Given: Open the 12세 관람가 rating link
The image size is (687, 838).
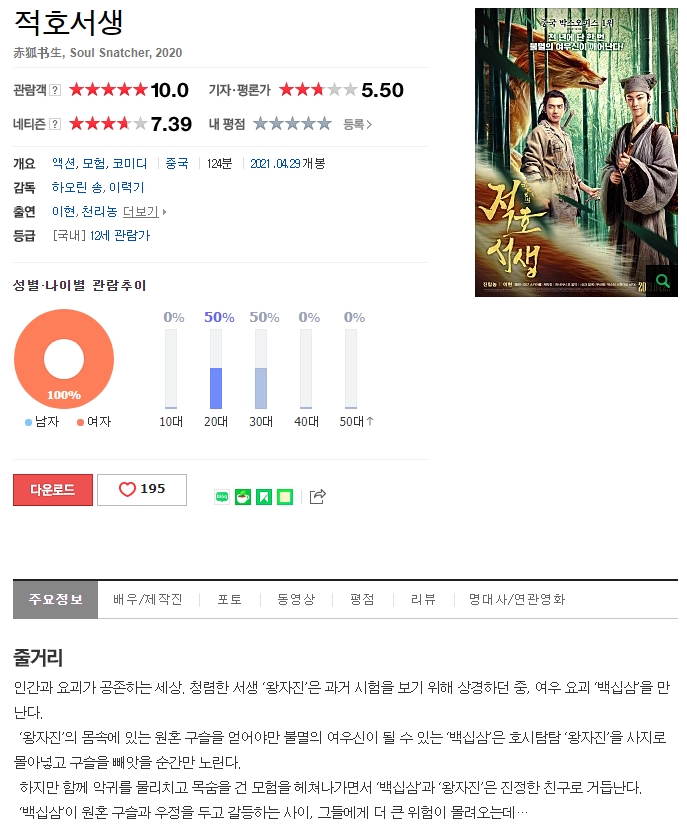Looking at the screenshot, I should (119, 236).
